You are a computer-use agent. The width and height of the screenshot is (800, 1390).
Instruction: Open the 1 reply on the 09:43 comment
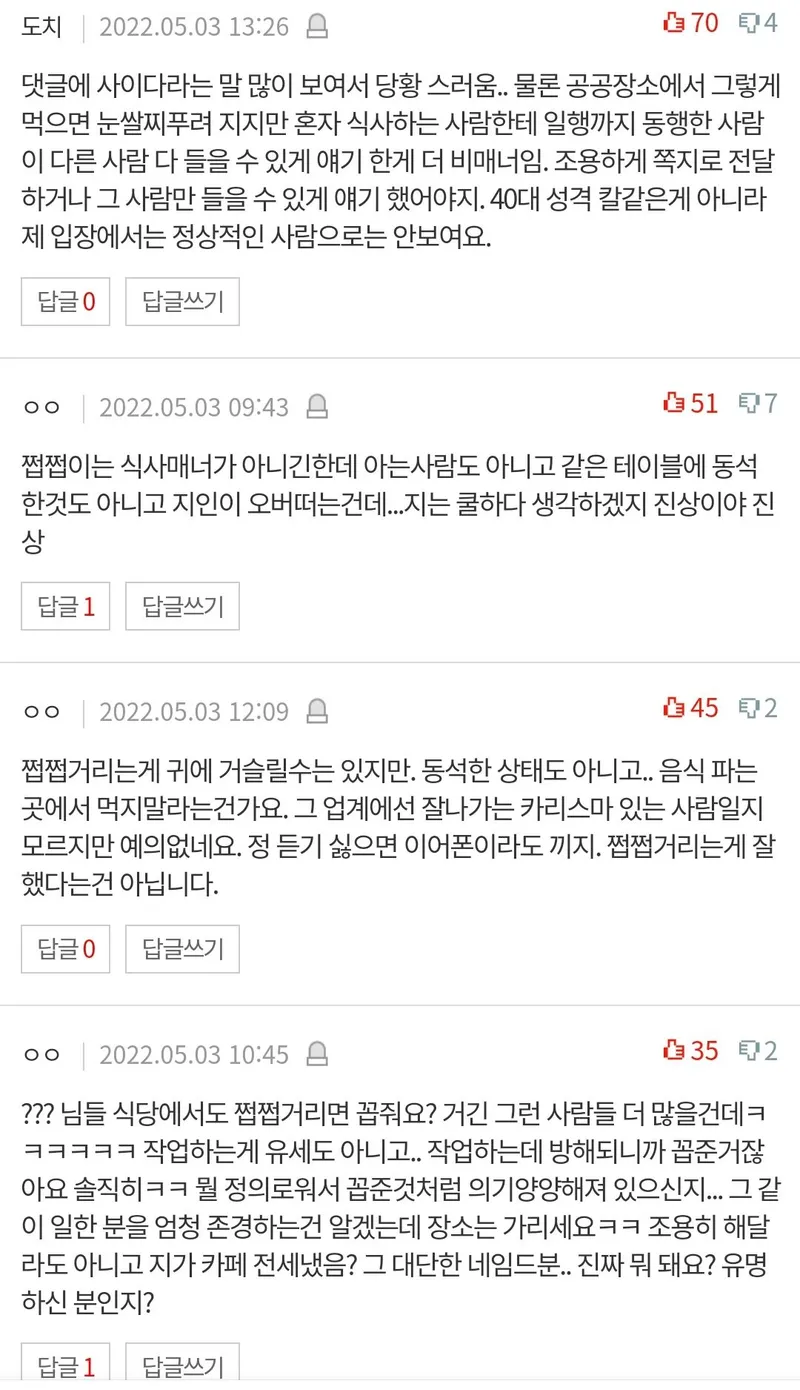(66, 606)
